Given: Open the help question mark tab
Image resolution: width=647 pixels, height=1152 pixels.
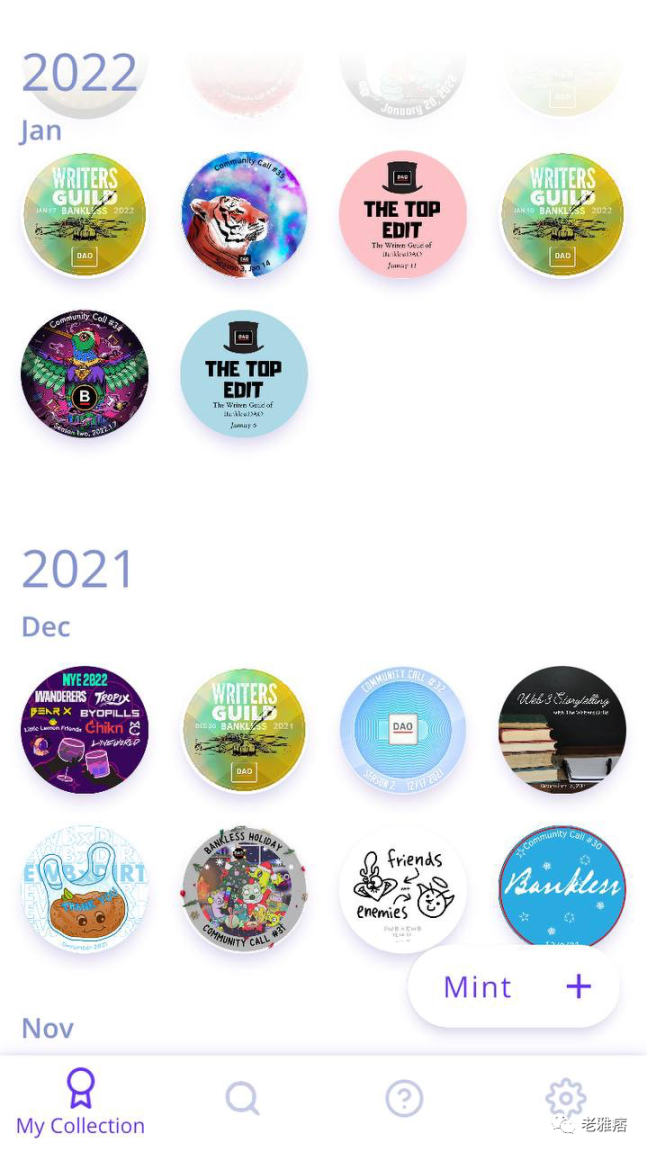Looking at the screenshot, I should pos(404,1099).
